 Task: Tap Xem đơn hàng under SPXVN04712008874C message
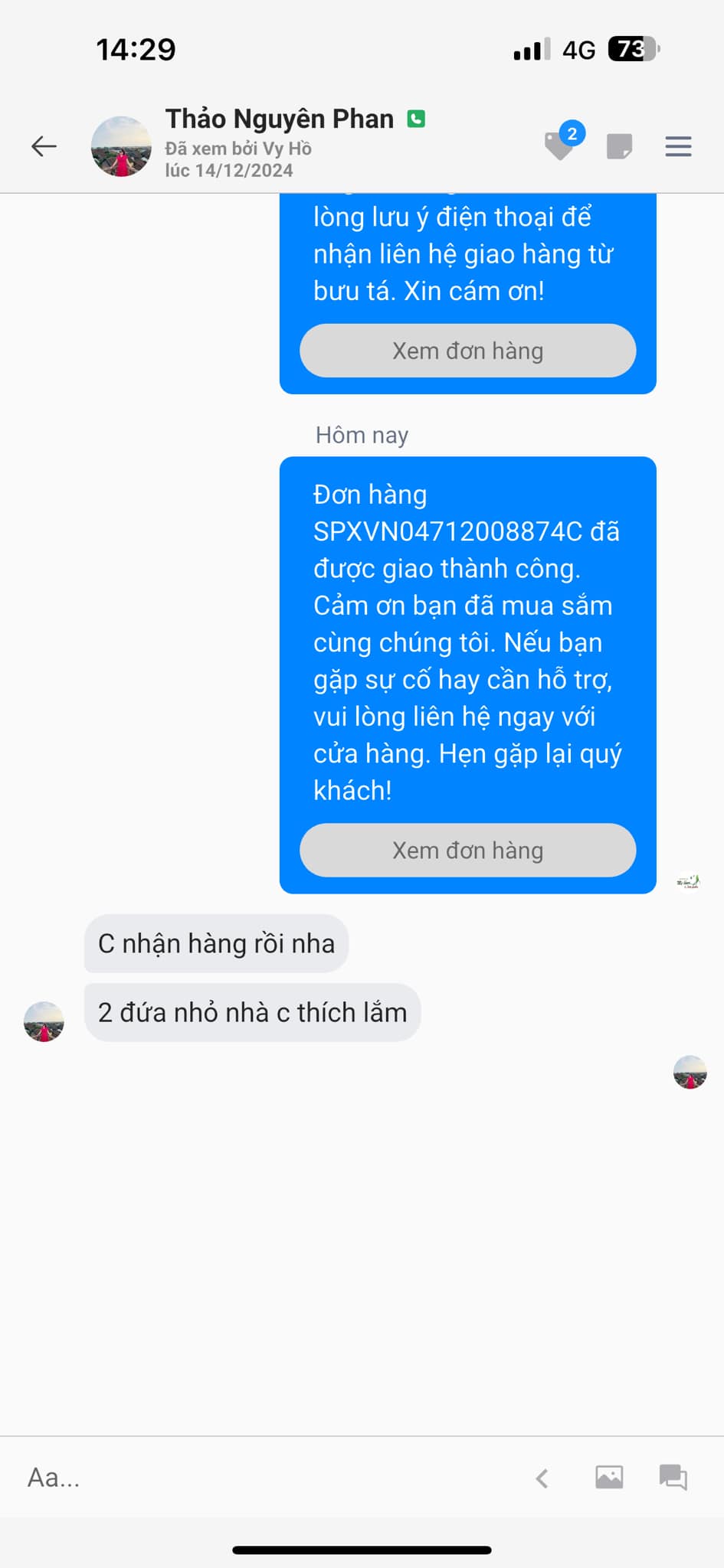point(467,851)
